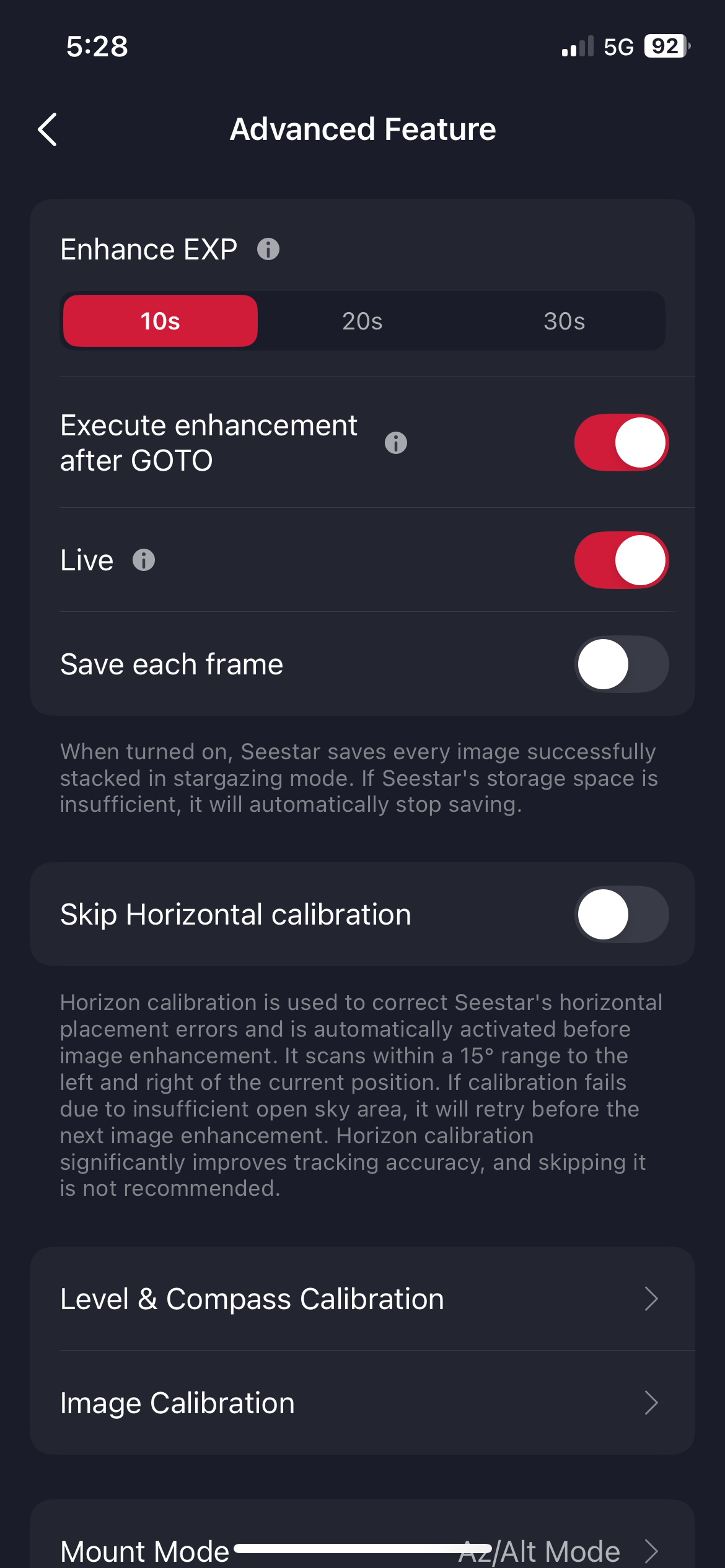
Task: Disable Execute enhancement after GOTO
Action: [622, 443]
